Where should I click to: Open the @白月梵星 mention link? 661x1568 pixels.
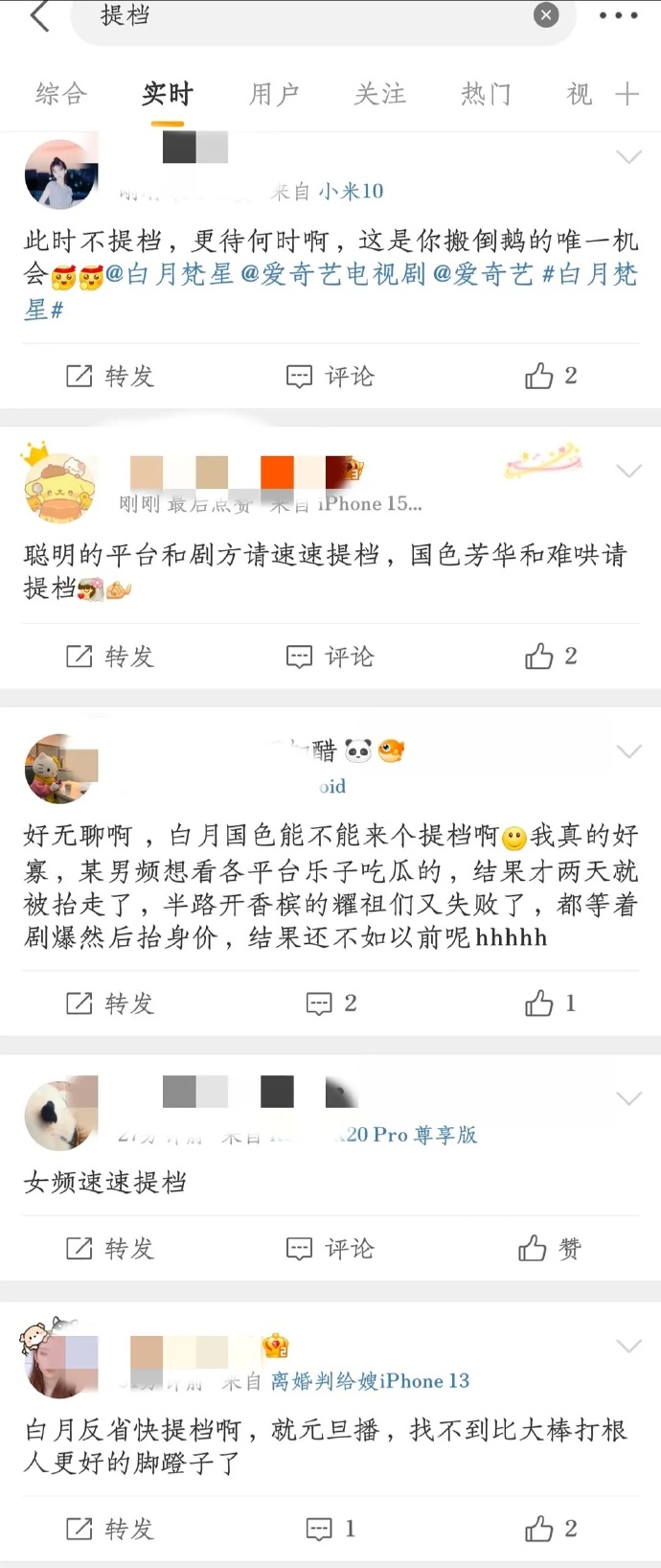[x=170, y=275]
